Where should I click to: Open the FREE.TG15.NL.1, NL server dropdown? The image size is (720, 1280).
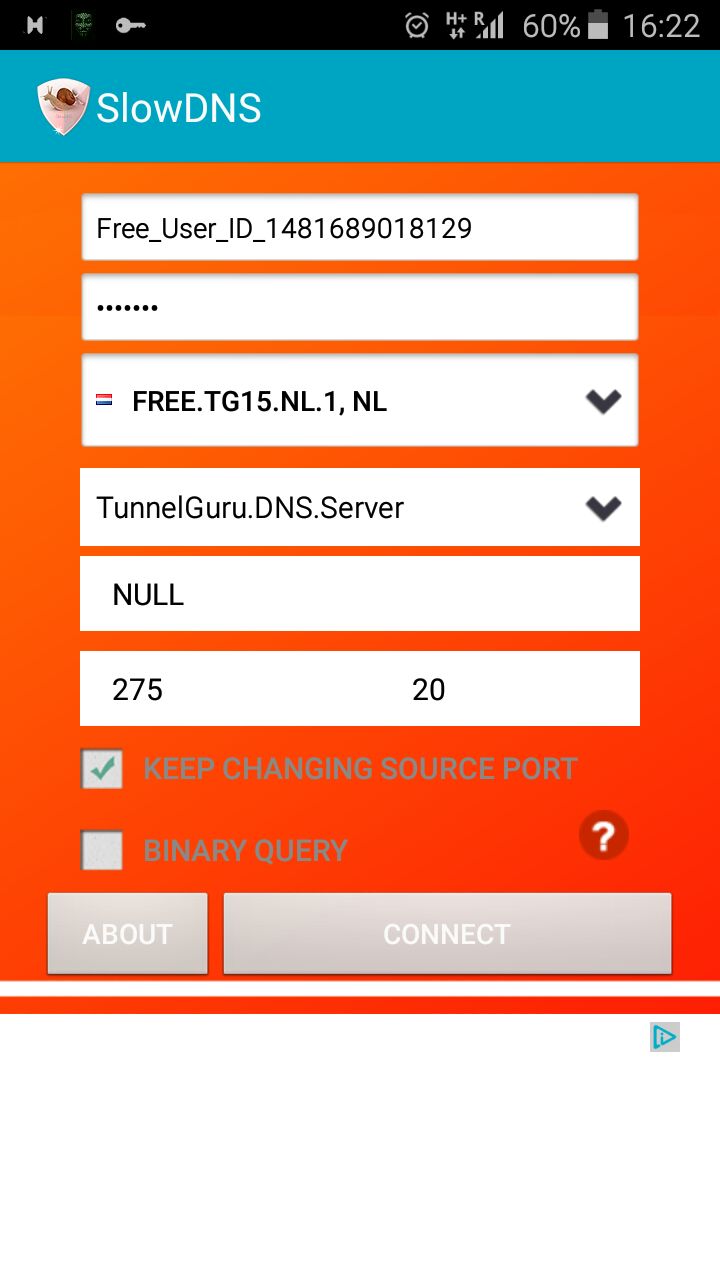tap(359, 401)
